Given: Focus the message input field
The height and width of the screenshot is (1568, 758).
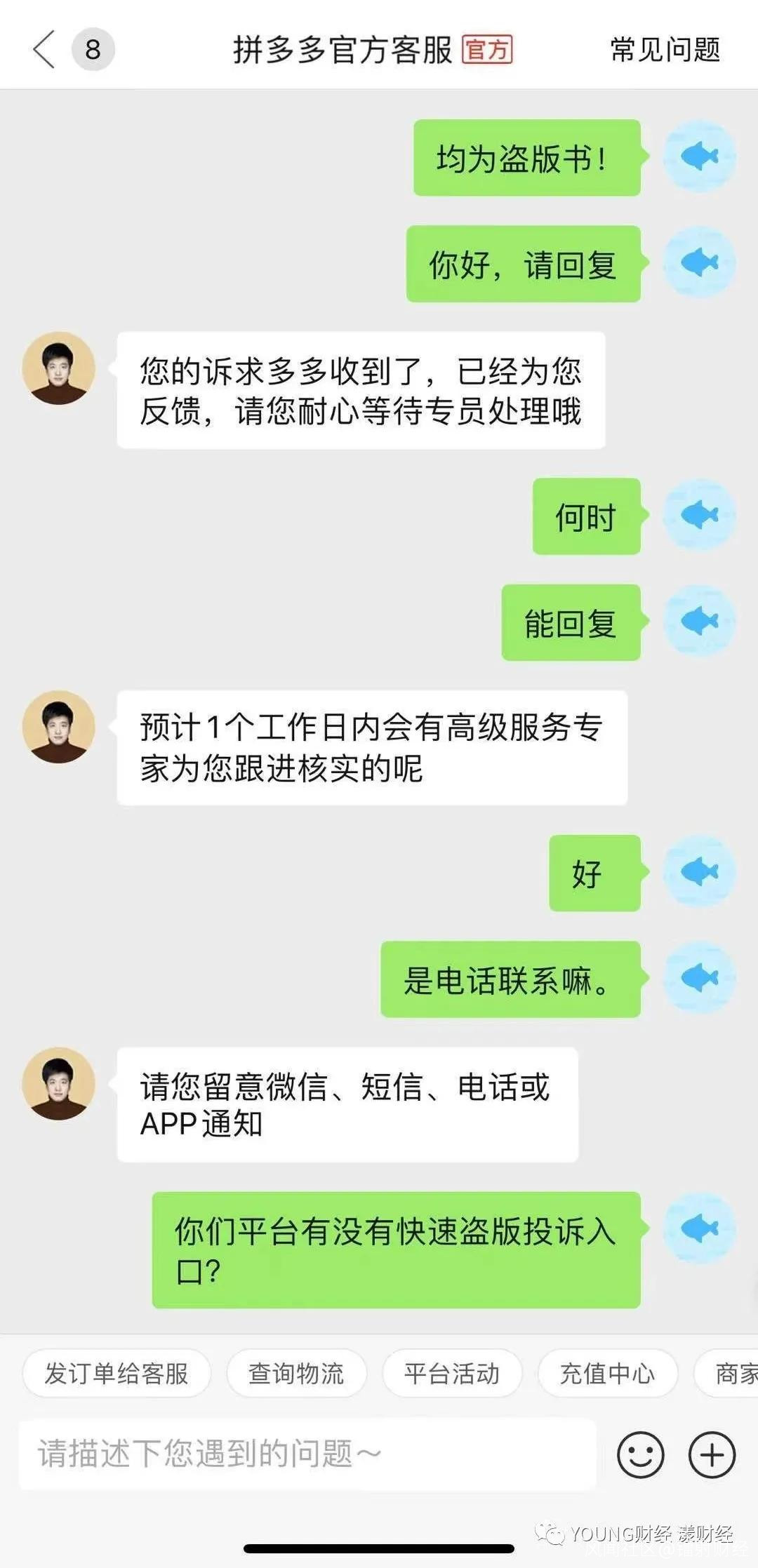Looking at the screenshot, I should 307,1454.
